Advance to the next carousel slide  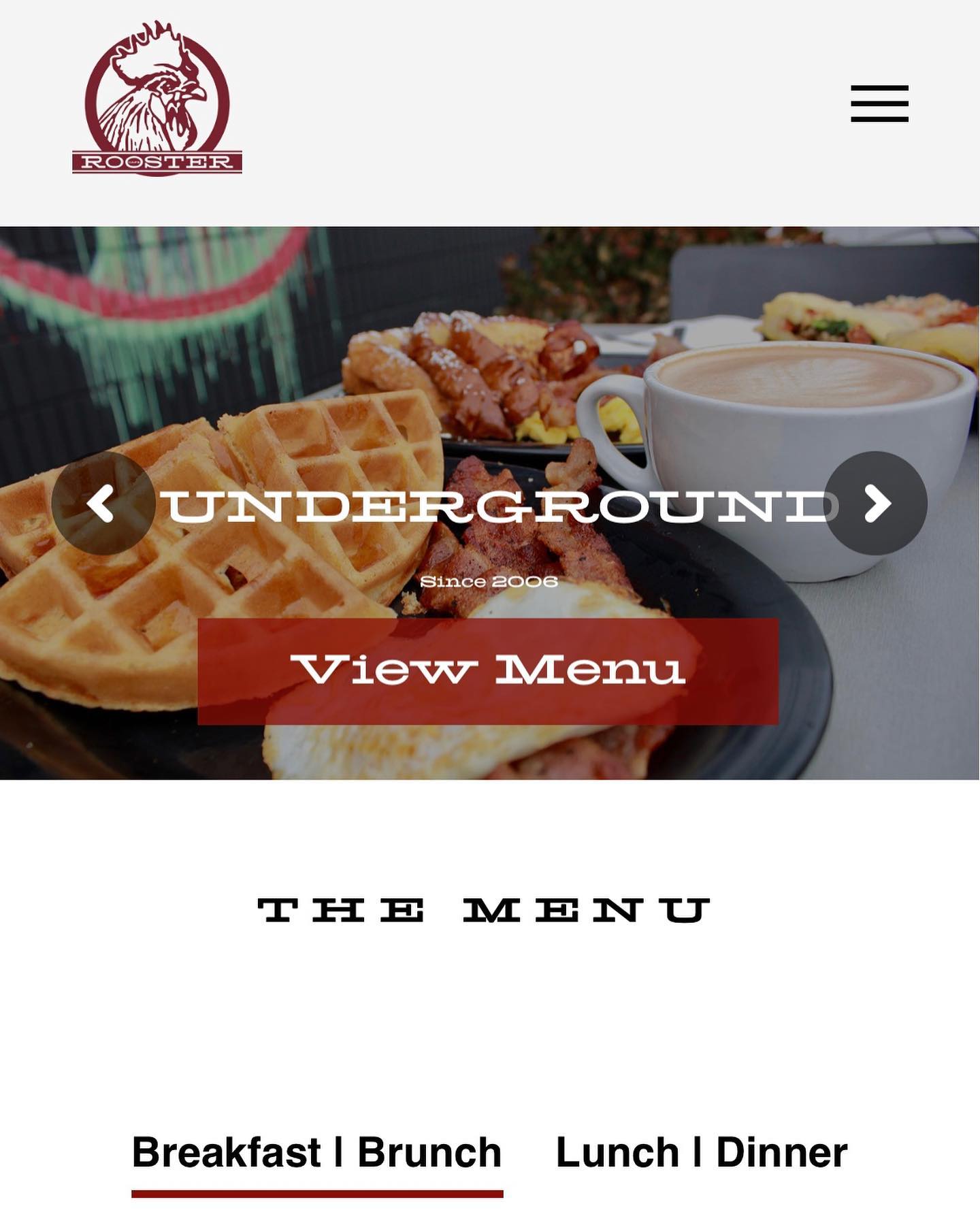[876, 503]
